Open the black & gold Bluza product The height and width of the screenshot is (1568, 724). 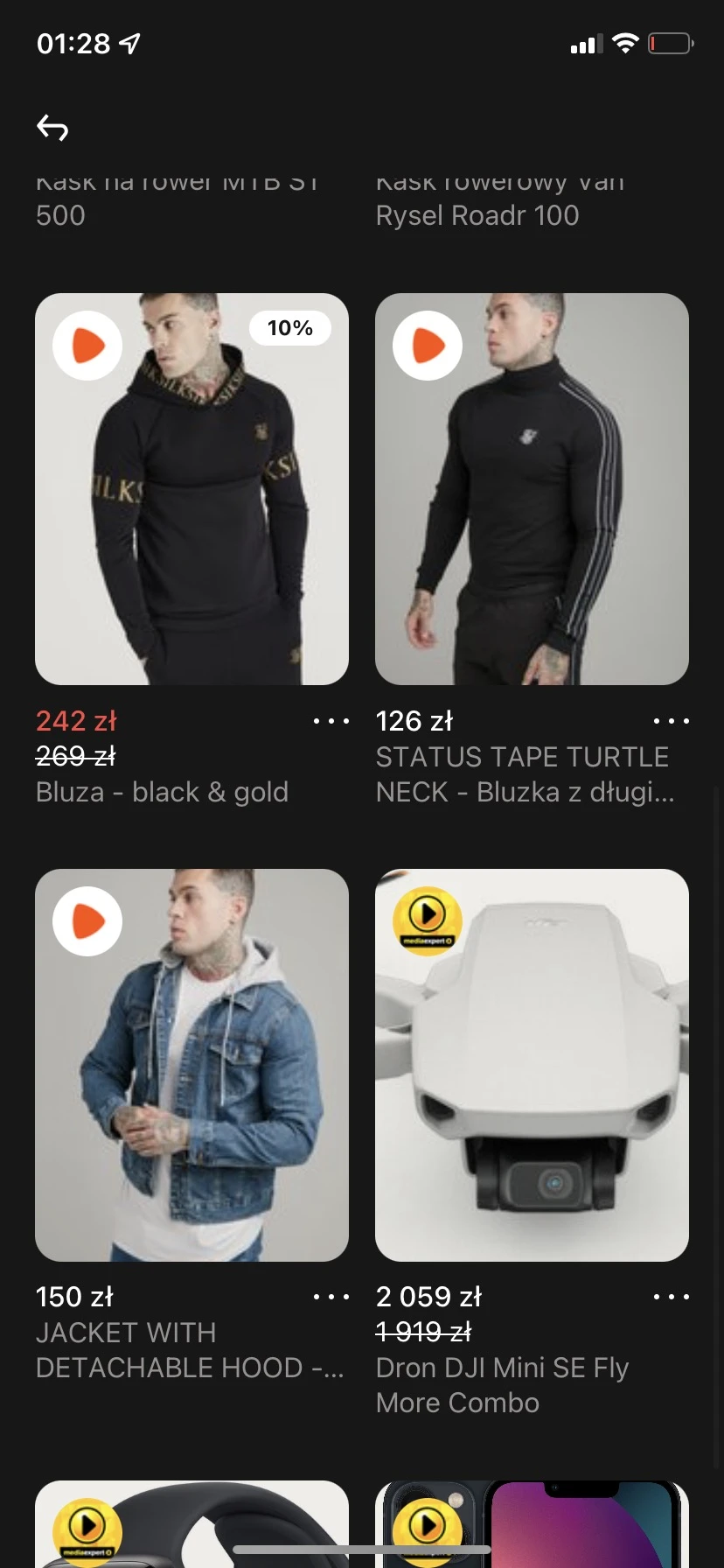[191, 488]
